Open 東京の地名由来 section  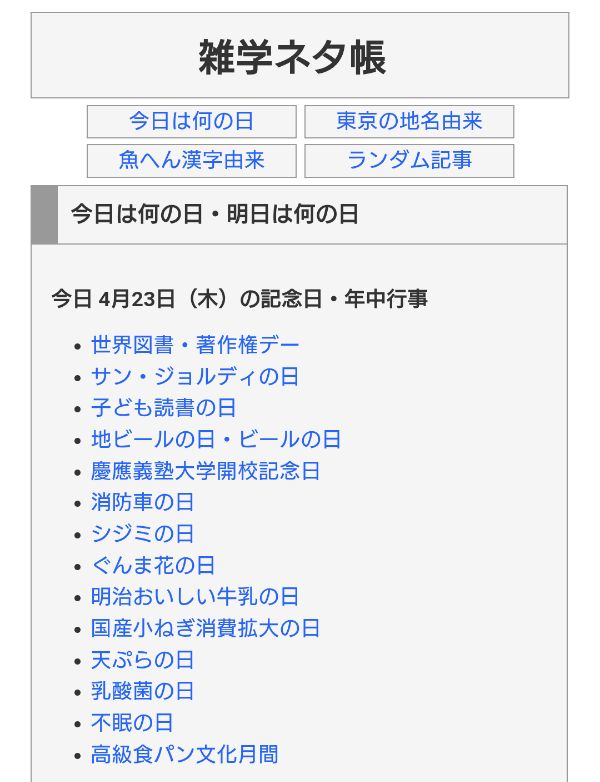tap(409, 121)
